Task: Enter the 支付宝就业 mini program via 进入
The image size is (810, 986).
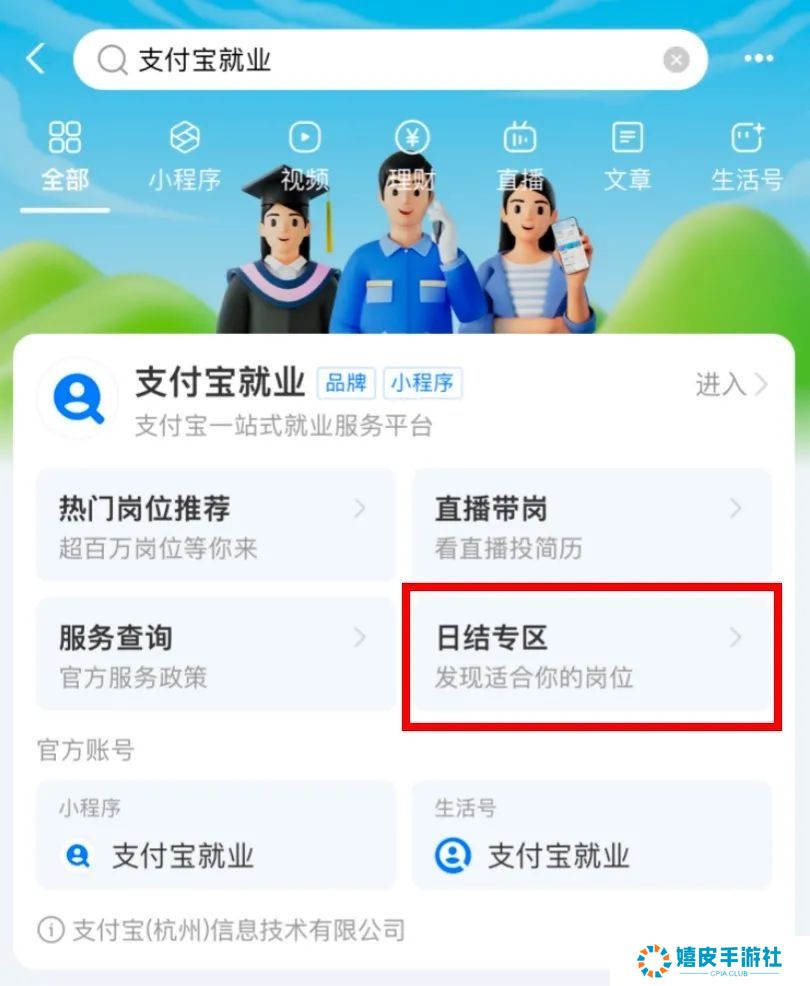Action: tap(732, 384)
